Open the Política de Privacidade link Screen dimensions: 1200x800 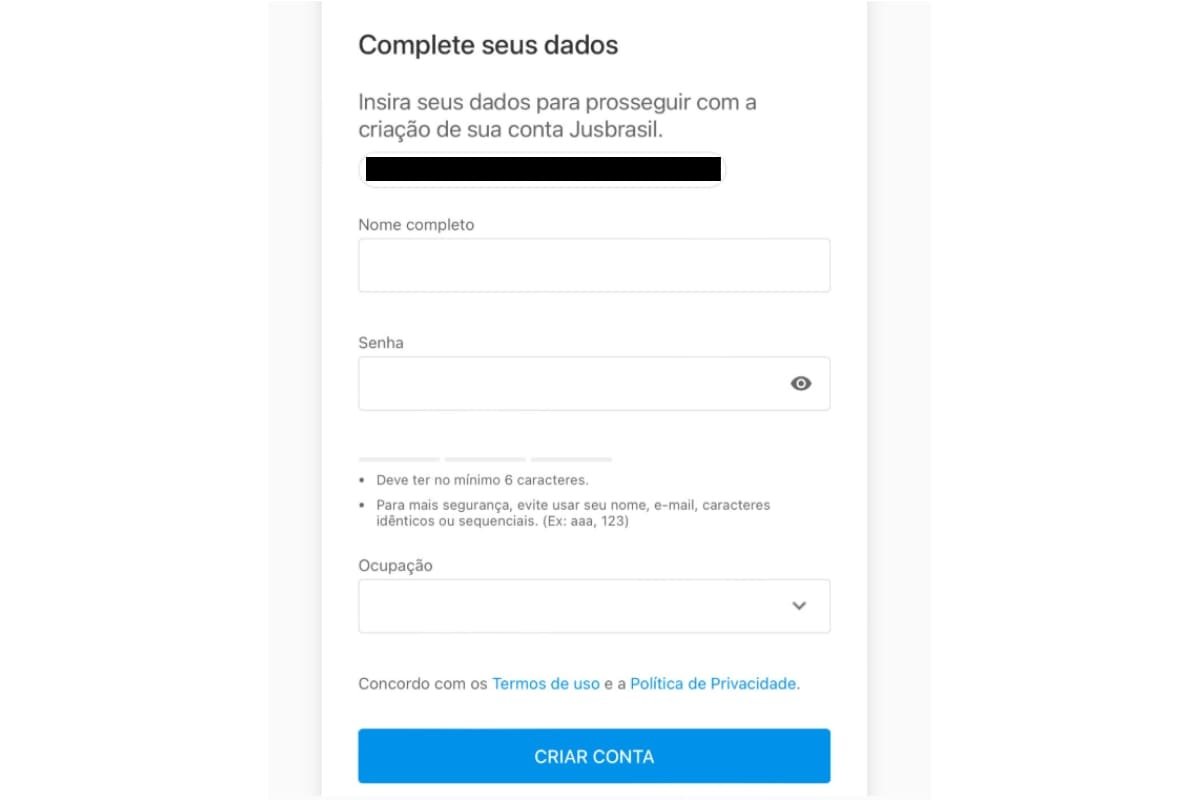[713, 684]
